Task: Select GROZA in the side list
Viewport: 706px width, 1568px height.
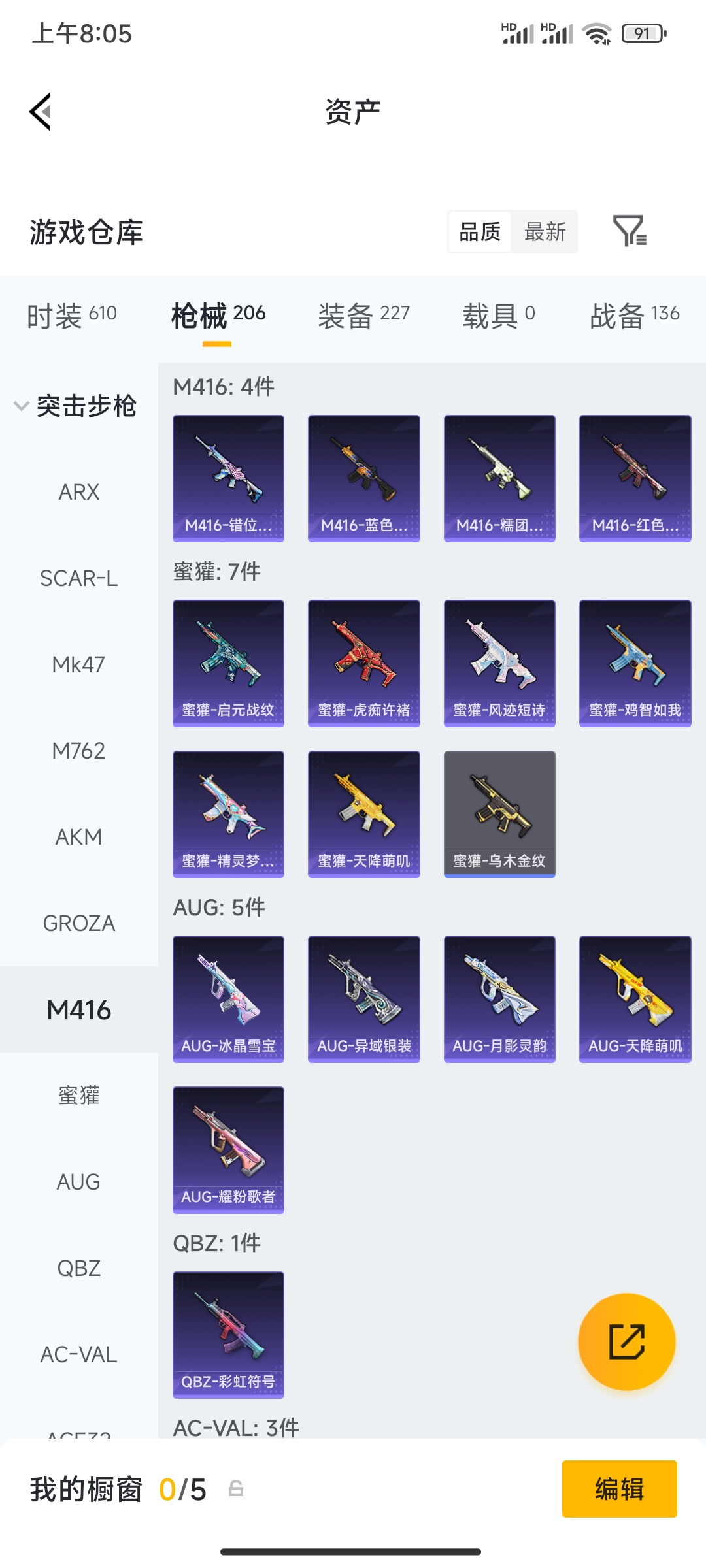Action: [x=79, y=923]
